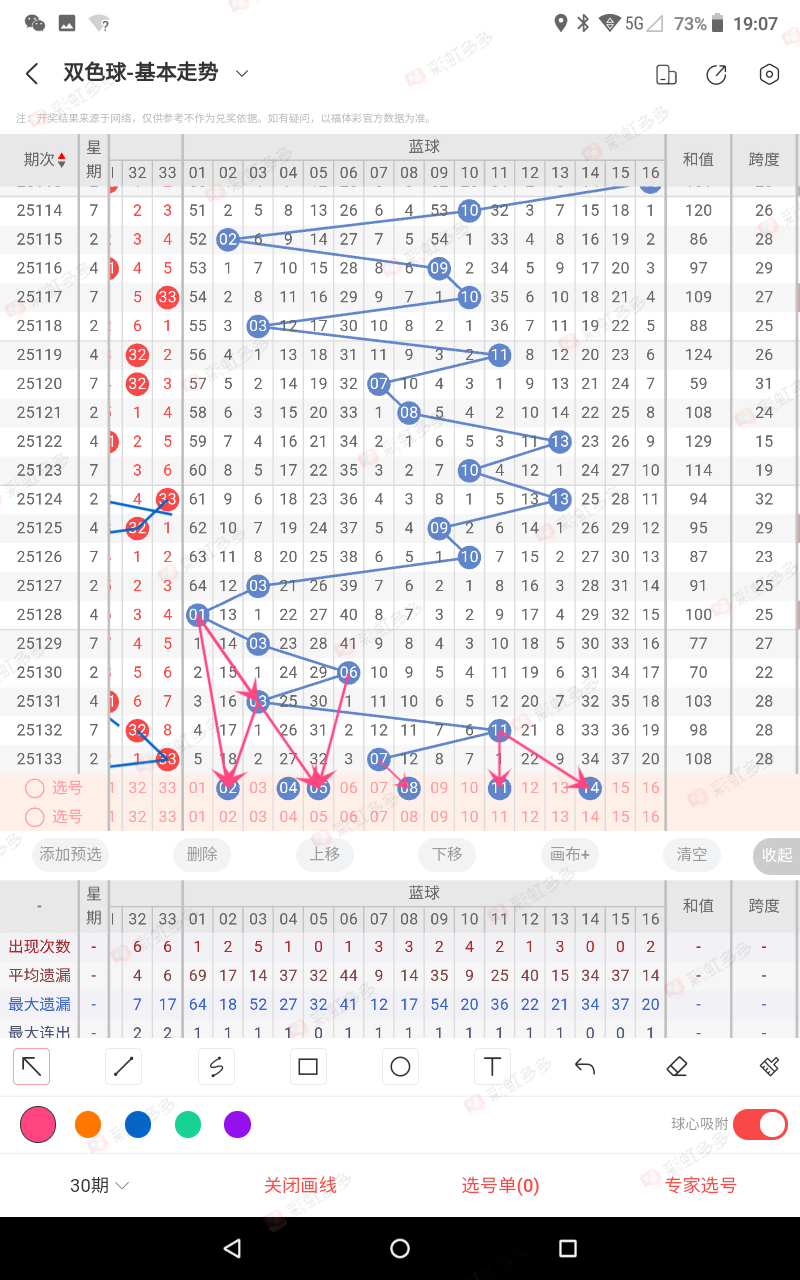Tap the 删除 button

click(202, 854)
